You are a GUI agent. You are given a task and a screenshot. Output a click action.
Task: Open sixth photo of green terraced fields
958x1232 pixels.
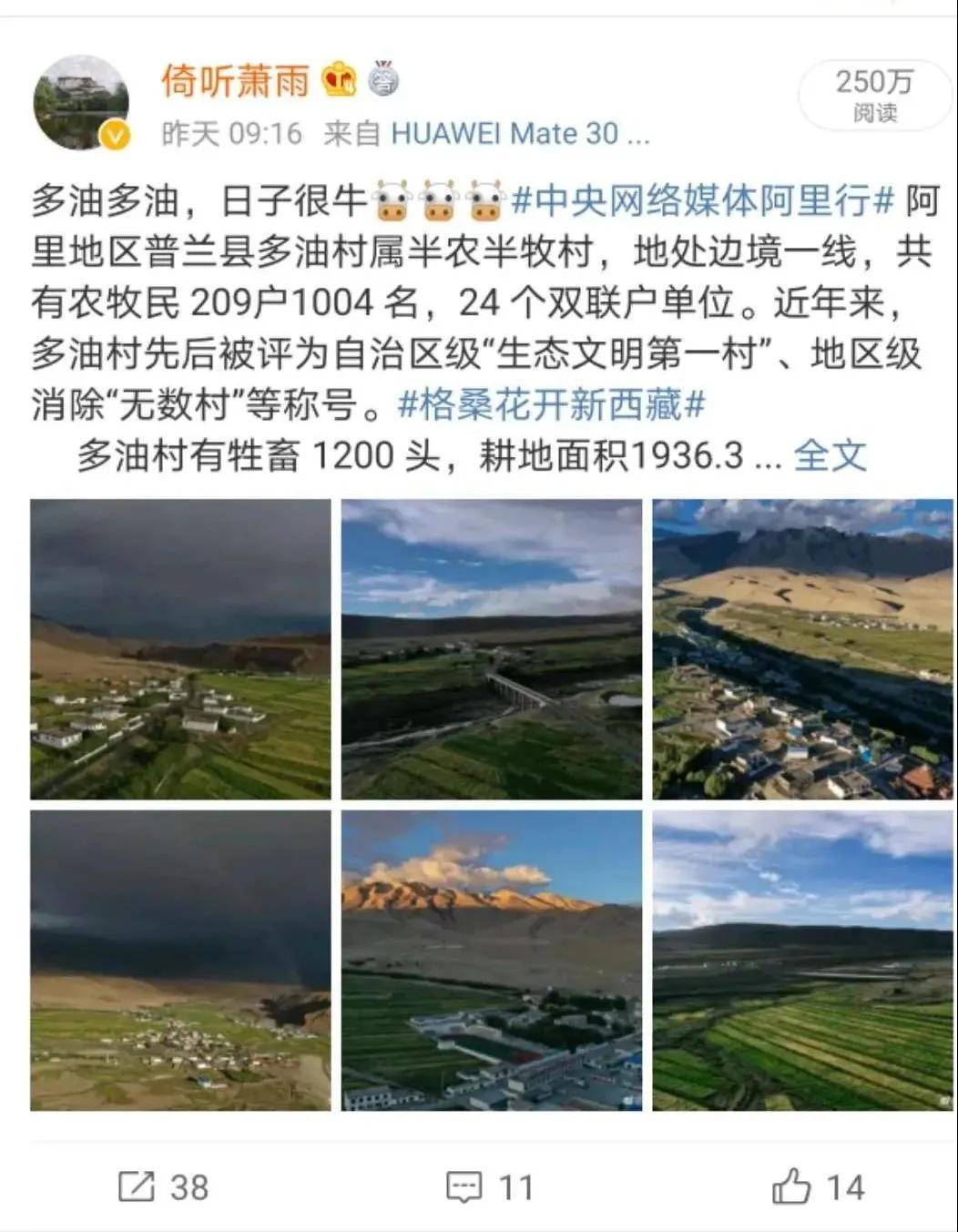coord(802,961)
